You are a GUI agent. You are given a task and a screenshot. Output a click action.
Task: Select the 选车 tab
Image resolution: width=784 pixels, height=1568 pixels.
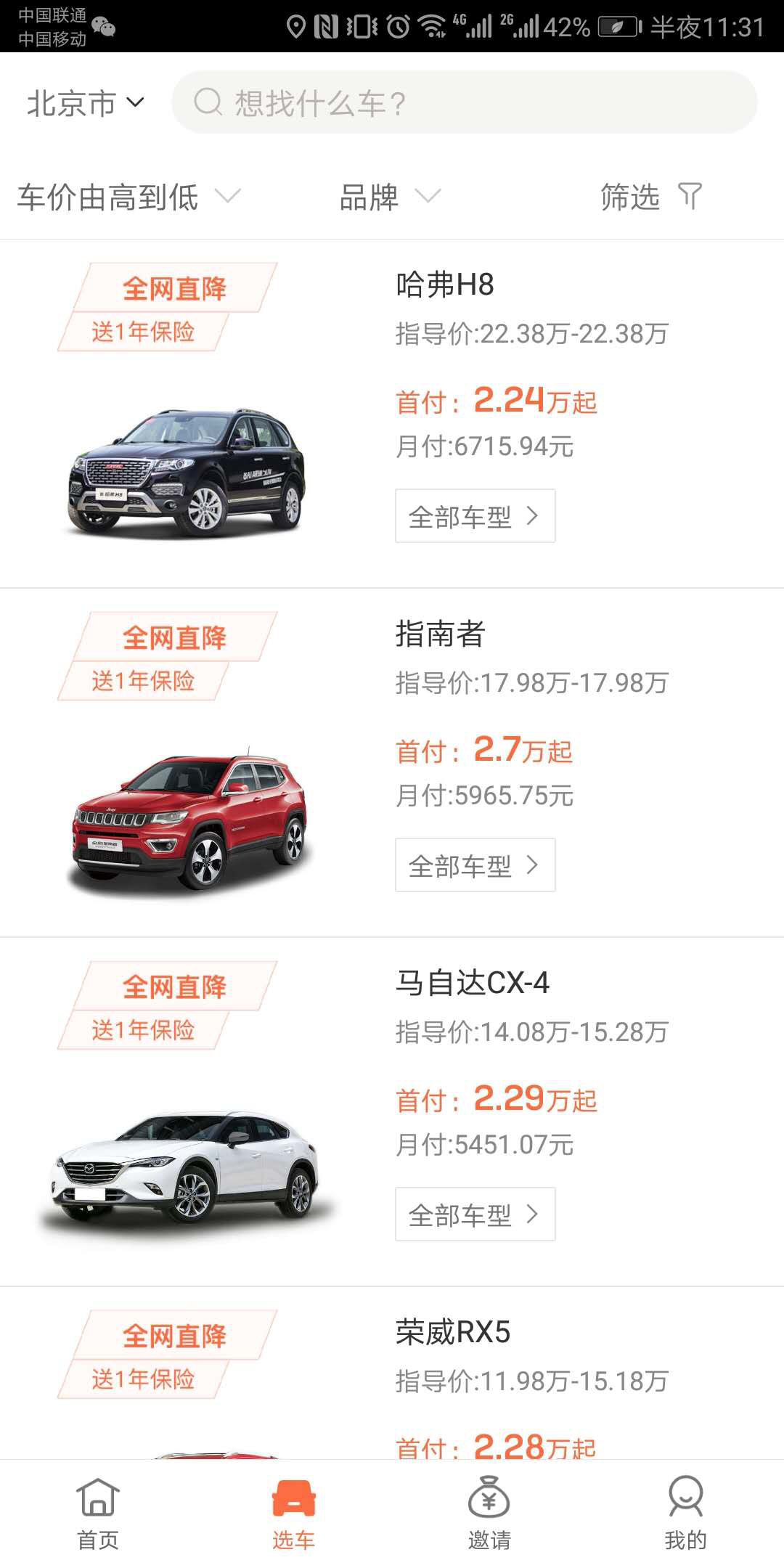pos(293,1513)
